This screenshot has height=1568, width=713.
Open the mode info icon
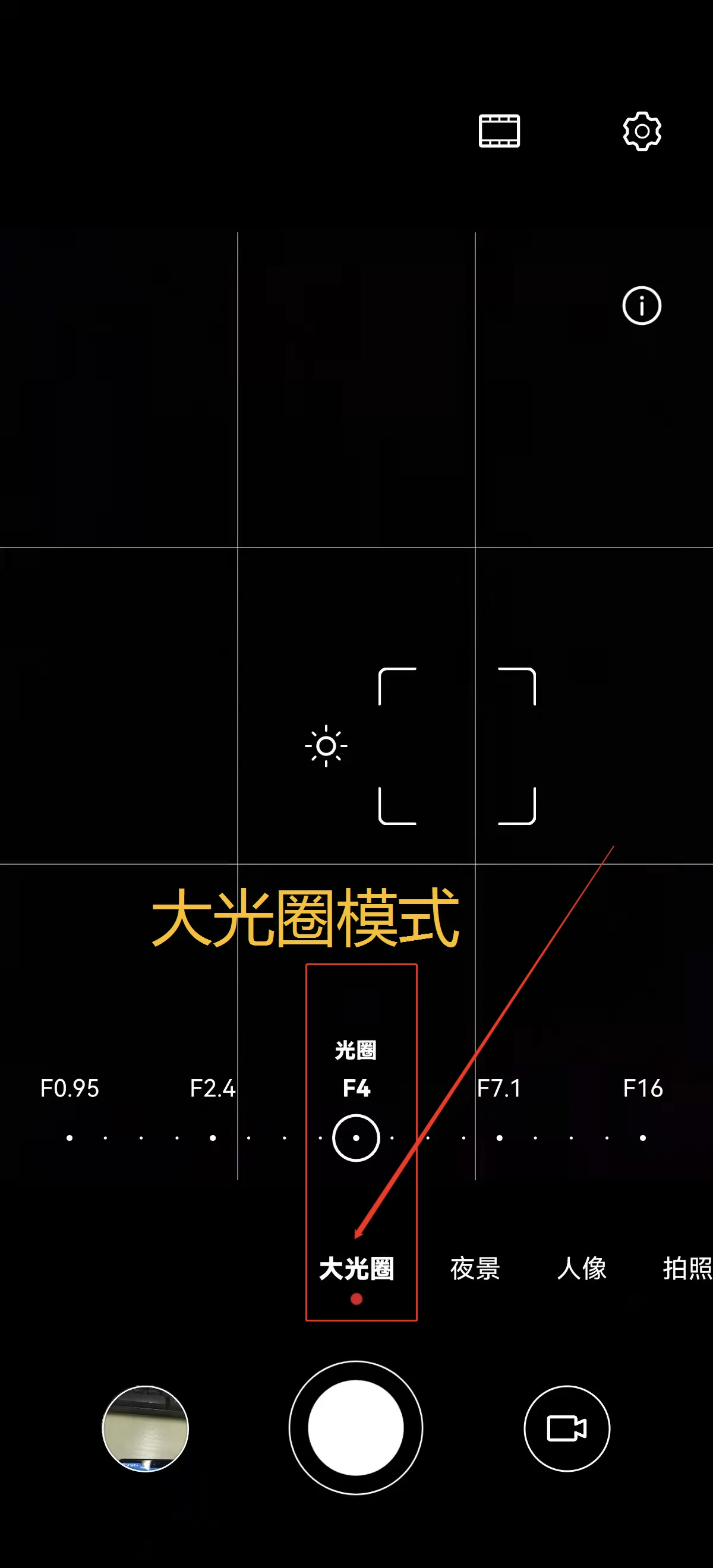[x=641, y=305]
